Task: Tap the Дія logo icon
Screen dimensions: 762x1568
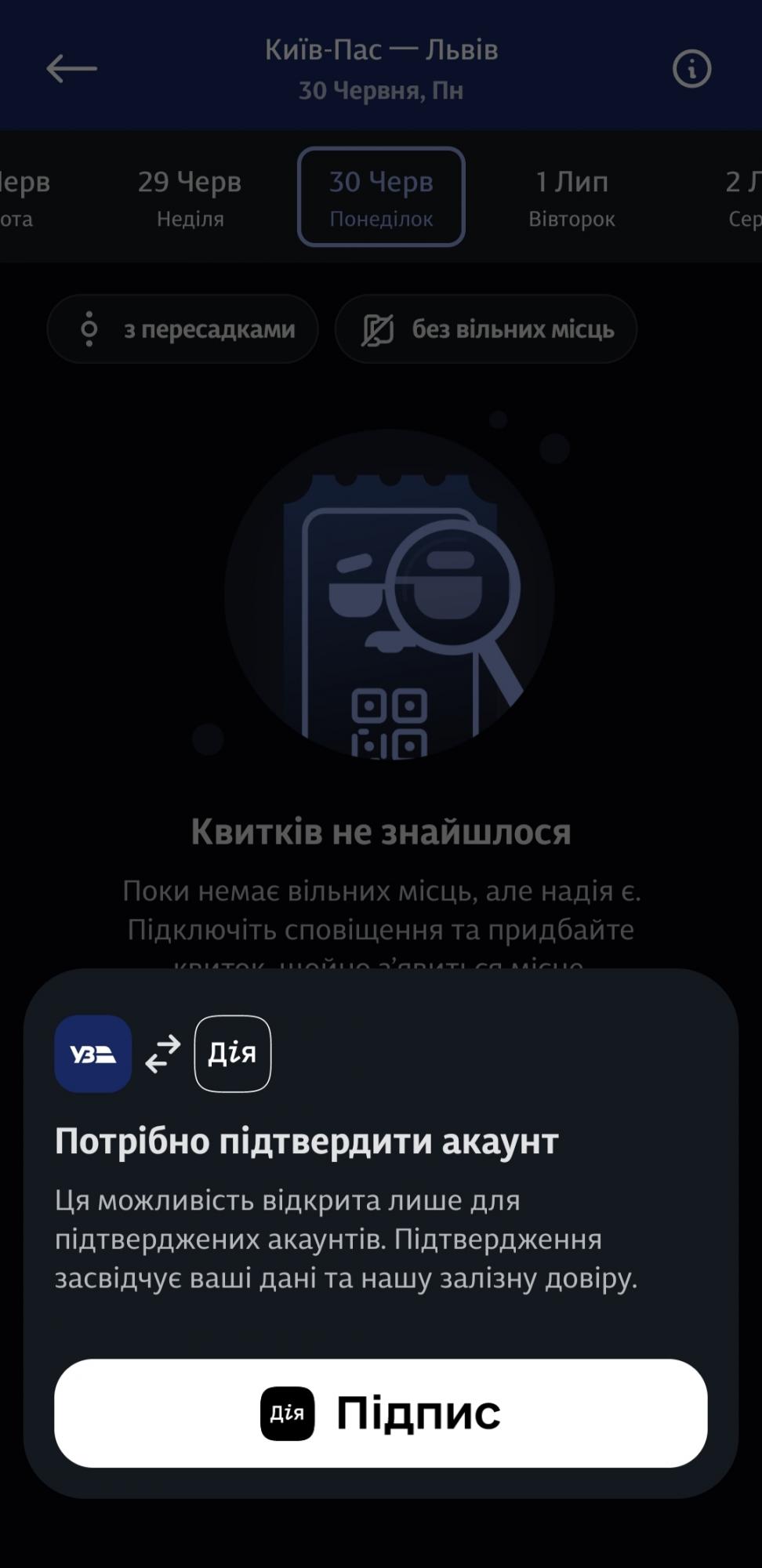Action: [x=232, y=1054]
